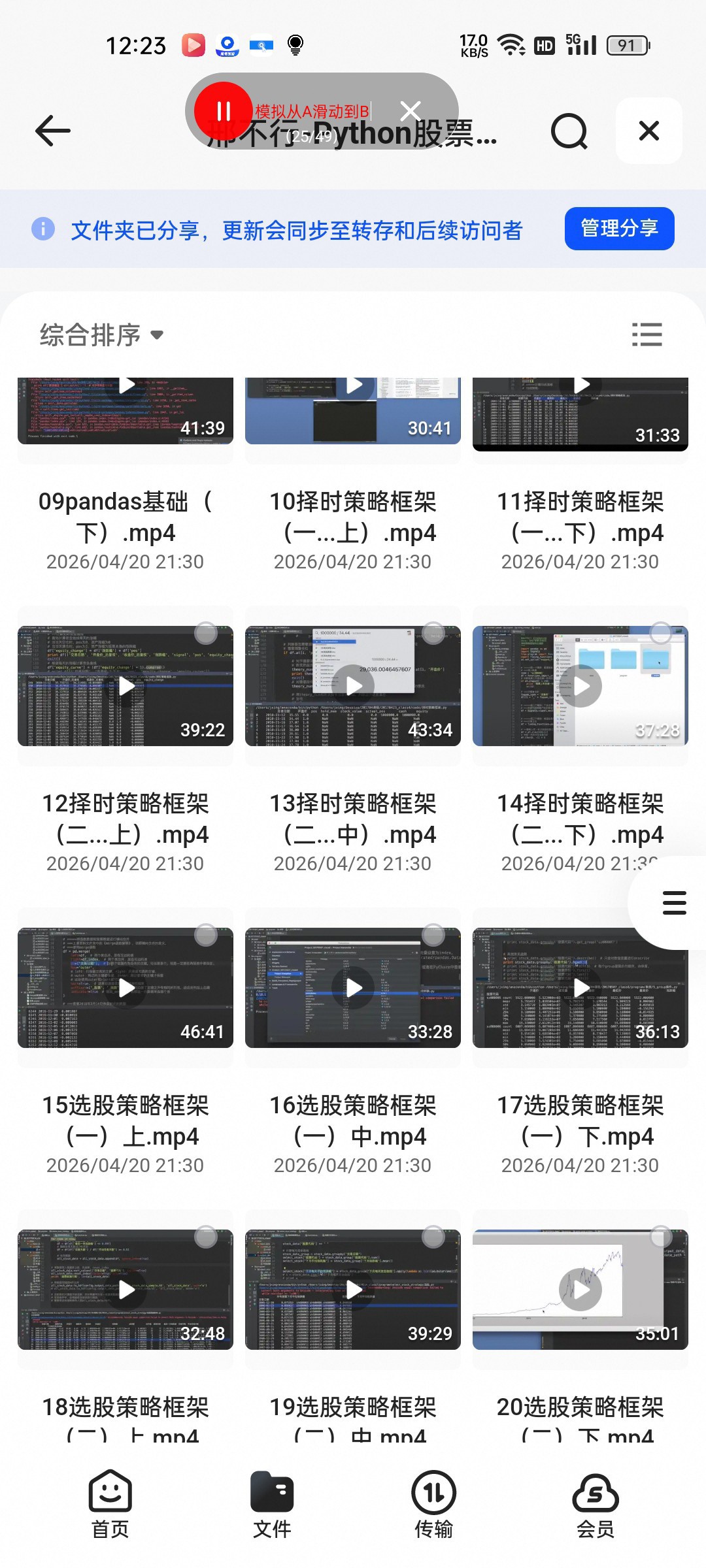This screenshot has height=1568, width=706.
Task: Play the 13择时策略框架 video
Action: 354,686
